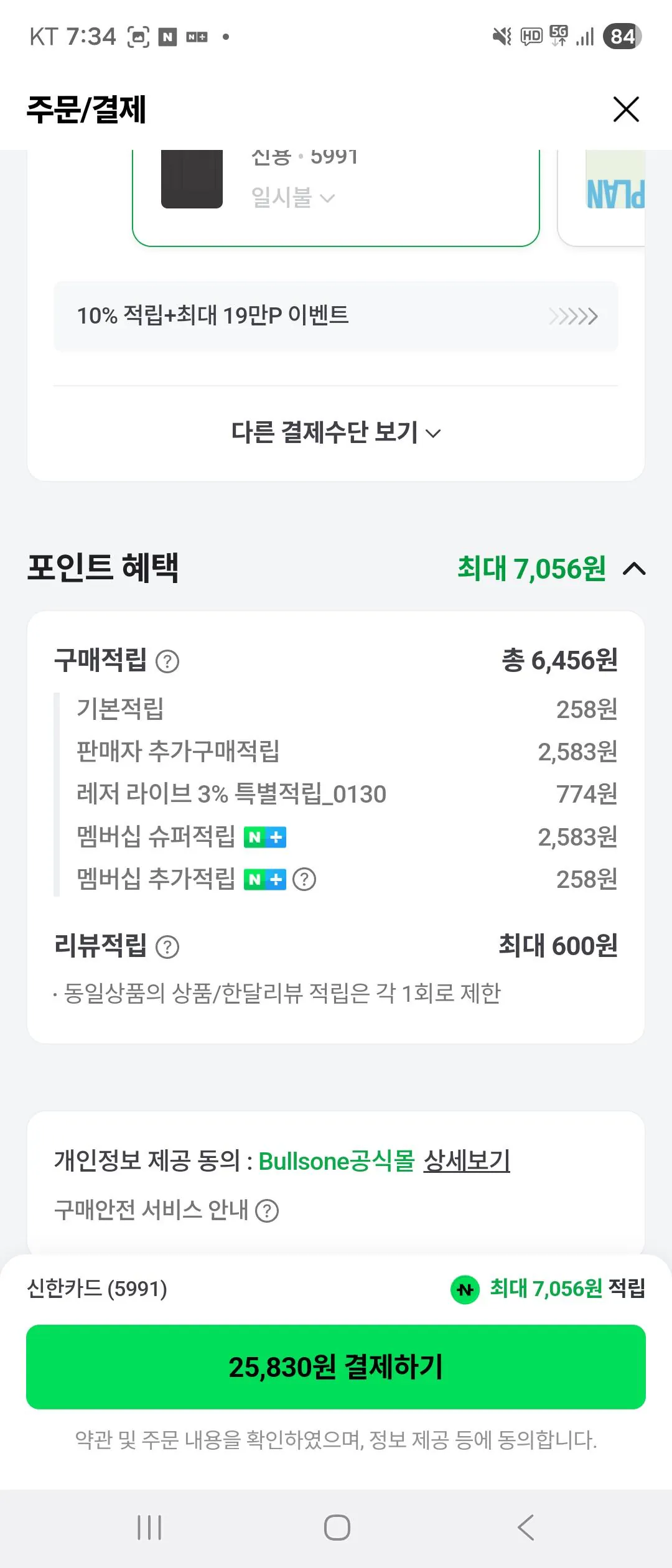The height and width of the screenshot is (1568, 672).
Task: Open the 구매안전 서비스 안내 help icon
Action: (x=266, y=1210)
